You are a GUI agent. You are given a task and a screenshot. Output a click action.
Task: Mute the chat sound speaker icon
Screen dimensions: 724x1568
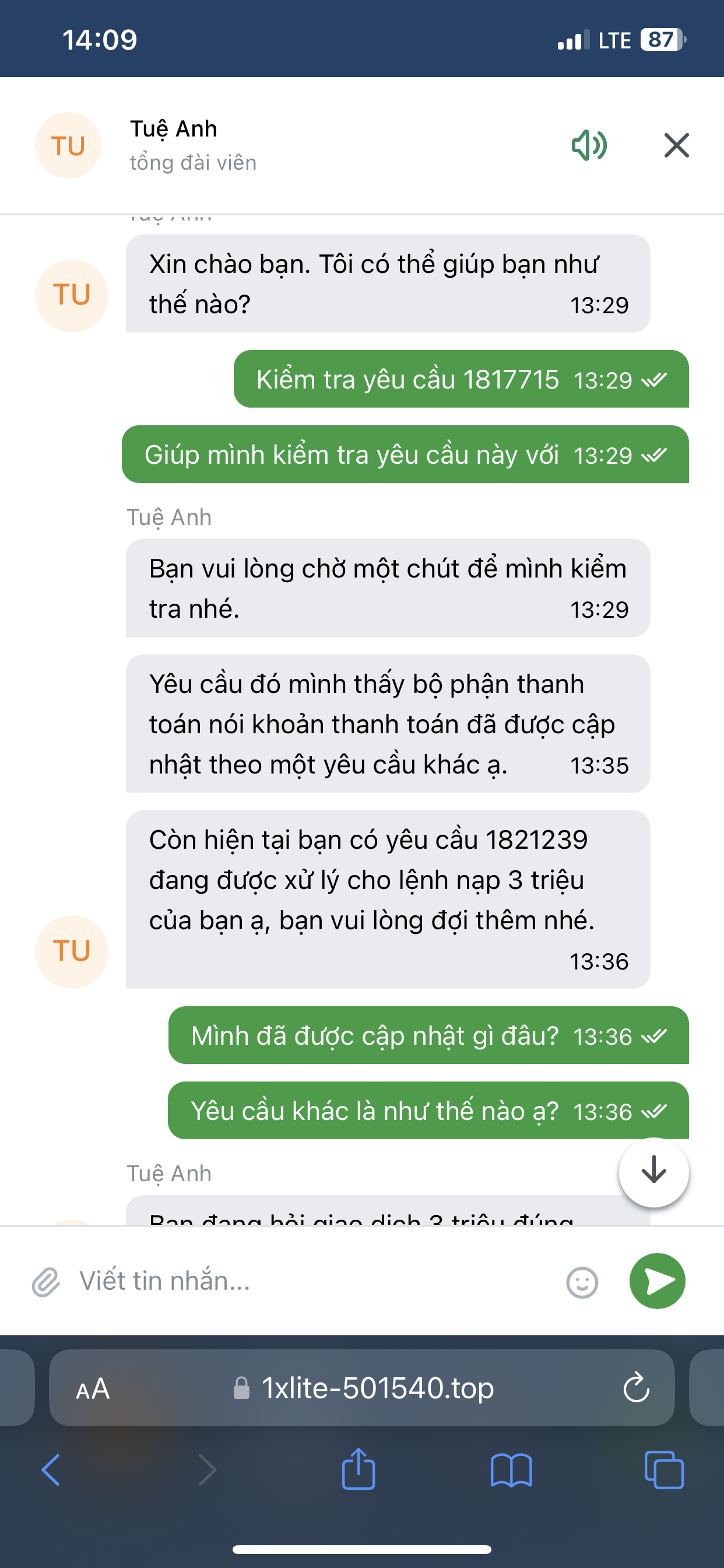(x=589, y=145)
